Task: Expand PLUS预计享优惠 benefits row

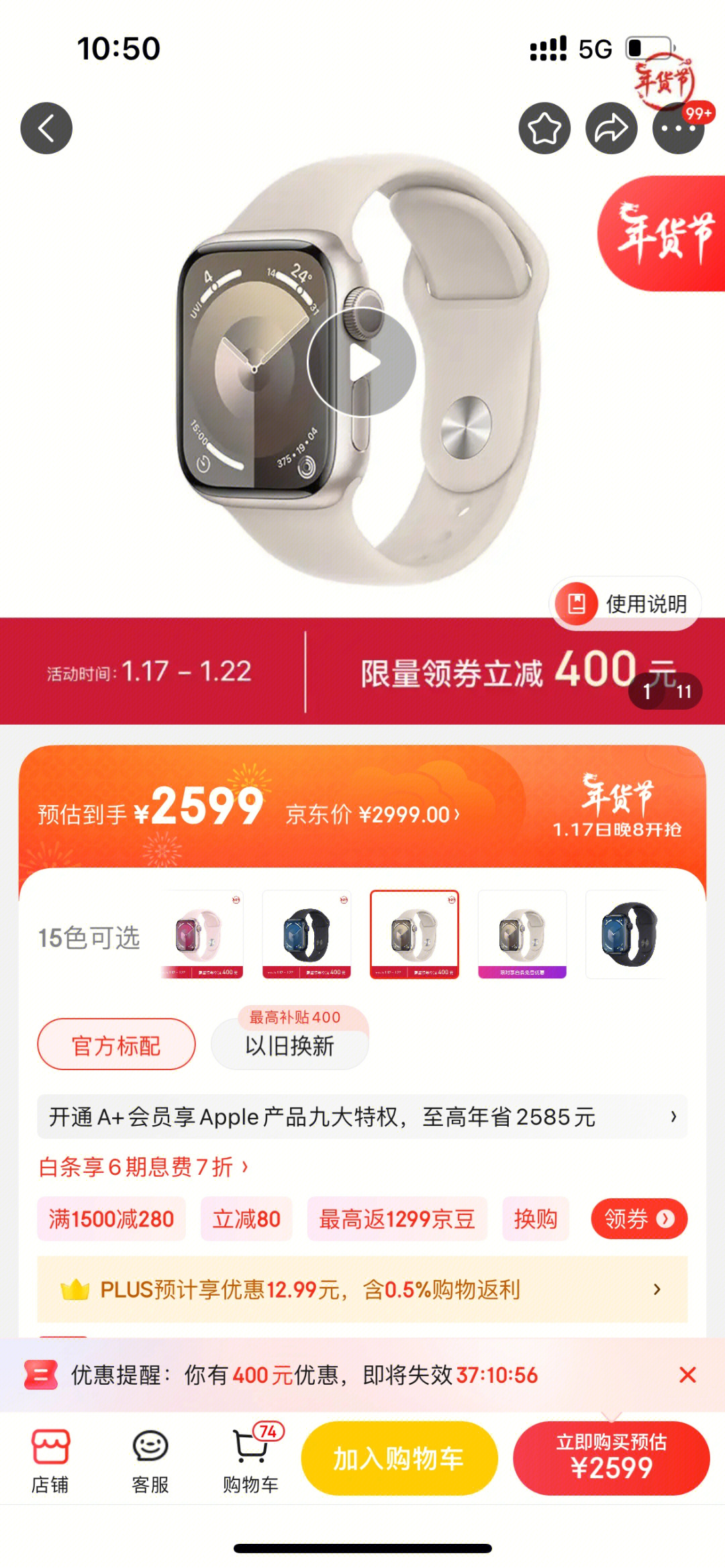Action: (x=362, y=1289)
